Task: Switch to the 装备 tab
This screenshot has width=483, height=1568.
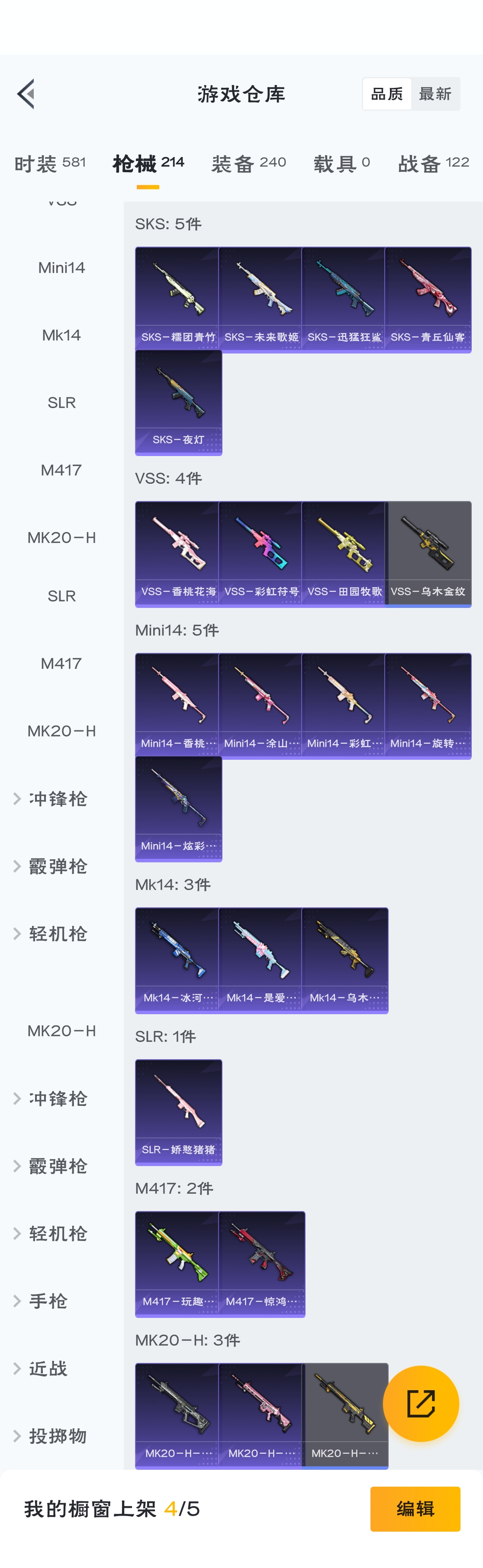Action: pos(248,163)
